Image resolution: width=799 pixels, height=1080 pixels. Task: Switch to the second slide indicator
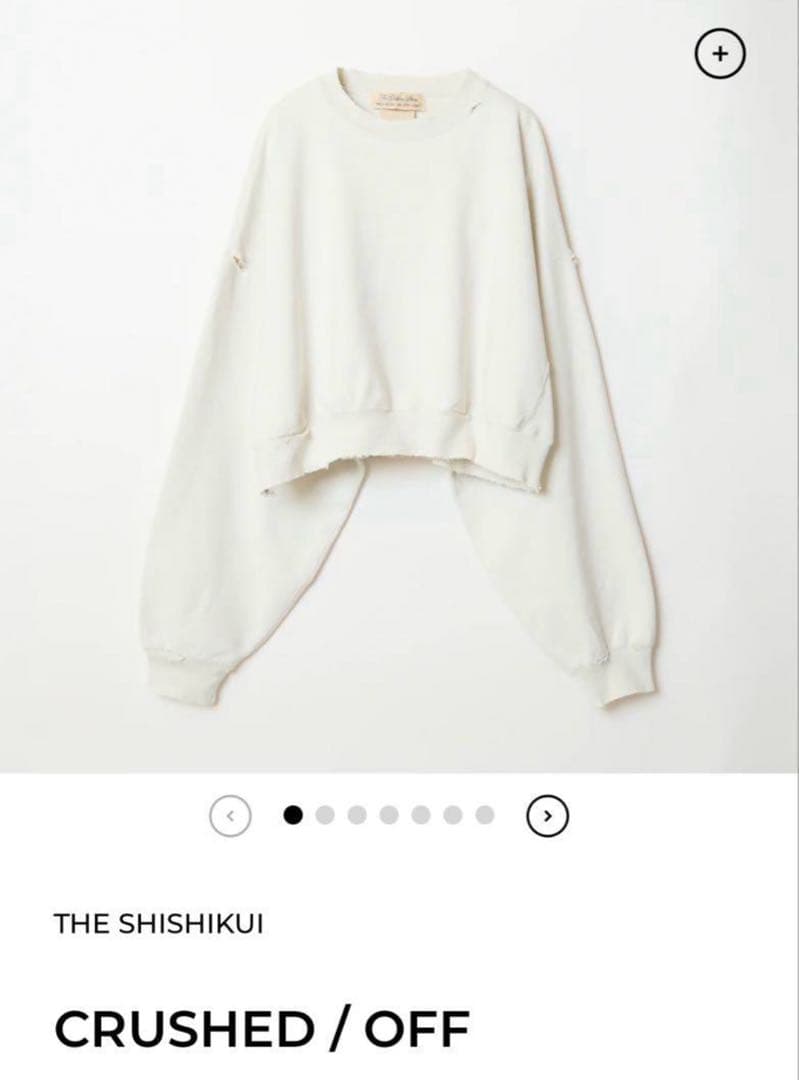coord(325,814)
